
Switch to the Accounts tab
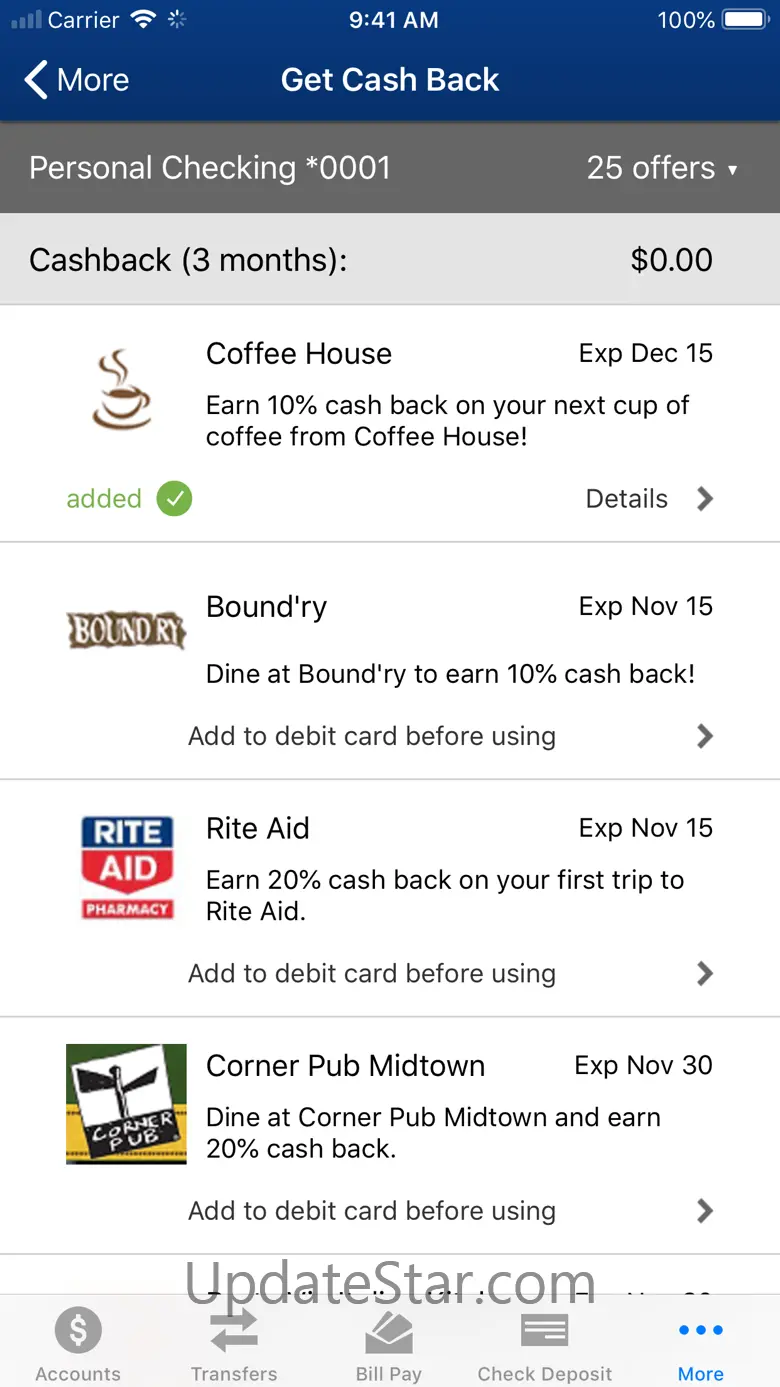tap(78, 1344)
